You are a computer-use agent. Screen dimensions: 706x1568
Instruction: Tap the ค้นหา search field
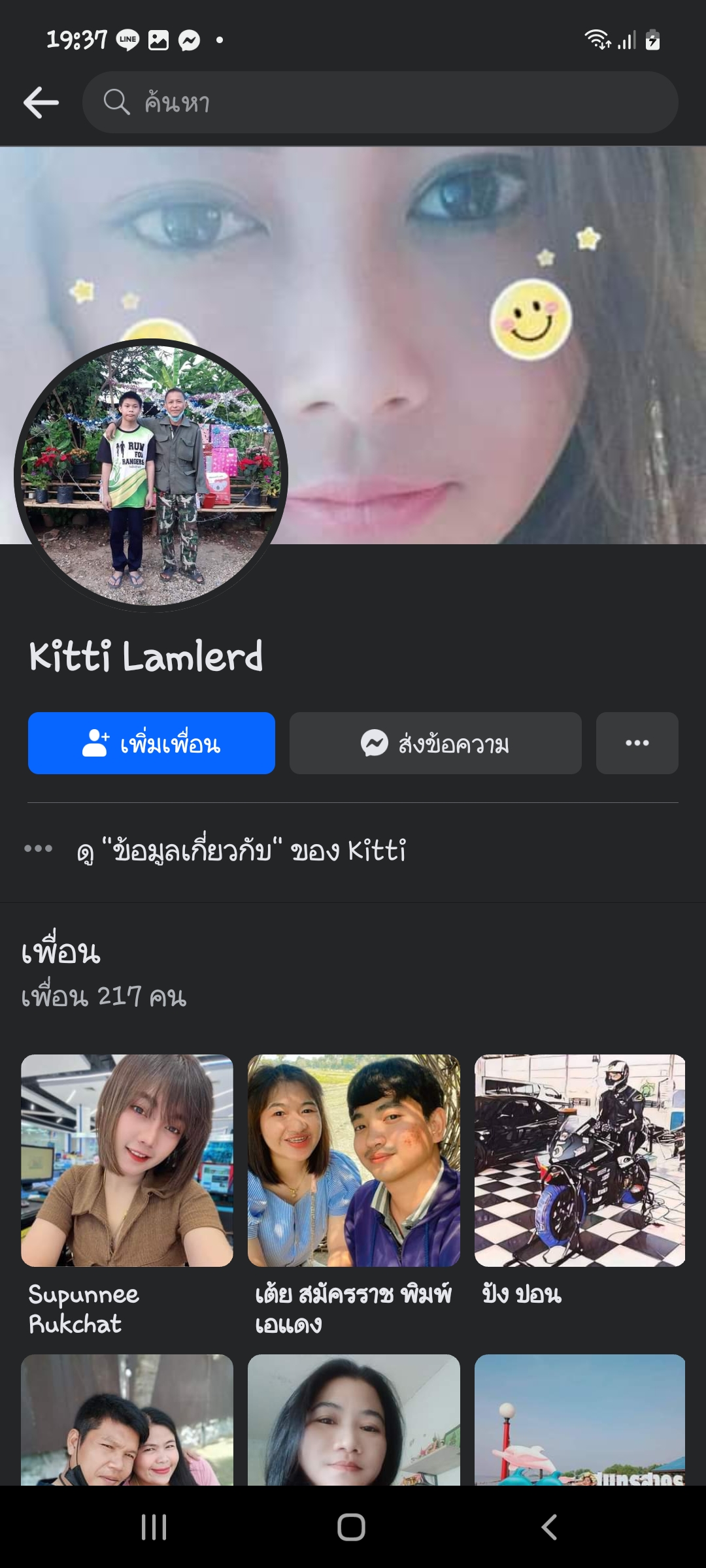(x=379, y=103)
